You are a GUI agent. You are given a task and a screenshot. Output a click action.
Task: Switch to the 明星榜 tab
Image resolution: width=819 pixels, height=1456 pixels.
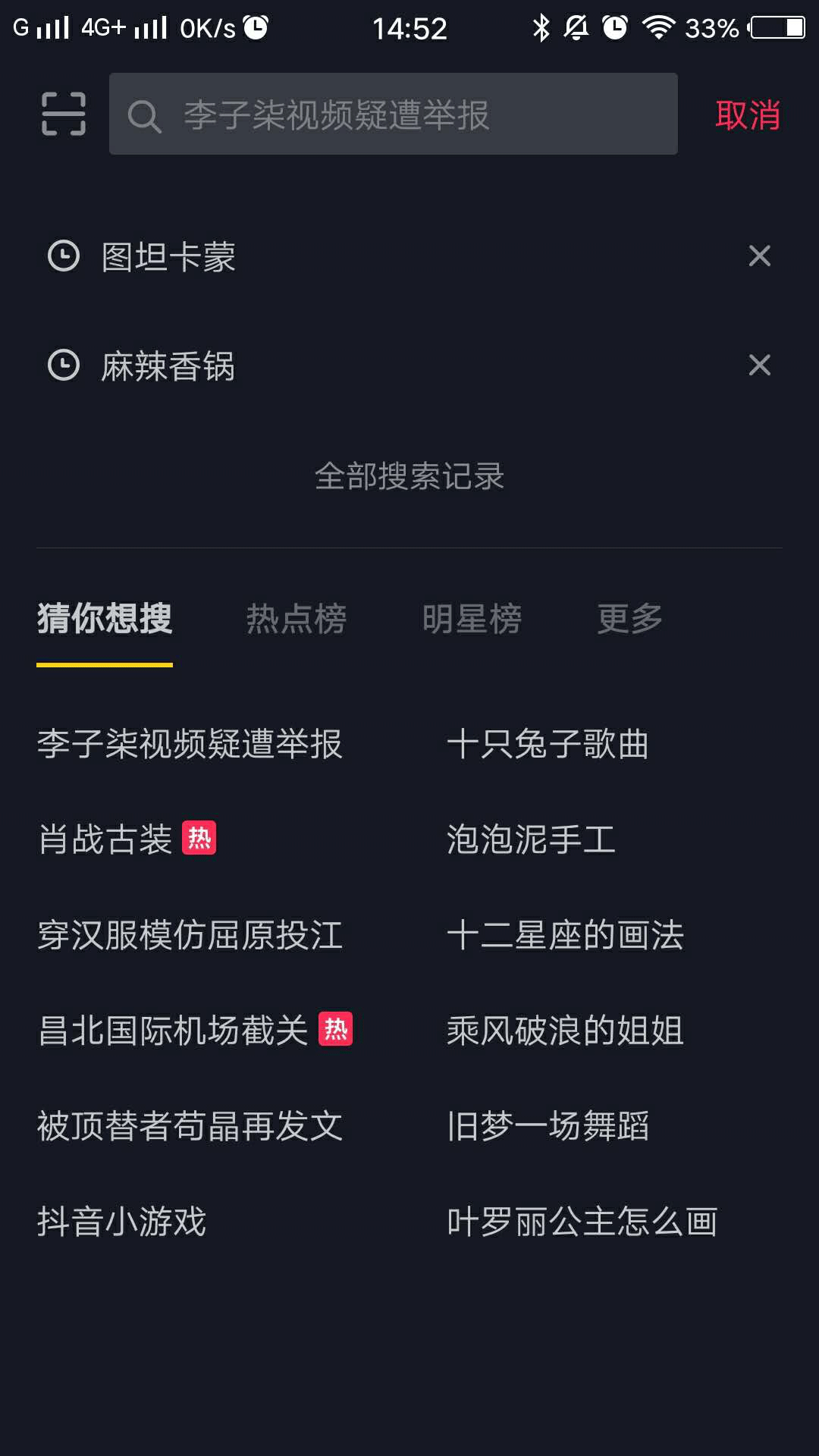(x=472, y=619)
